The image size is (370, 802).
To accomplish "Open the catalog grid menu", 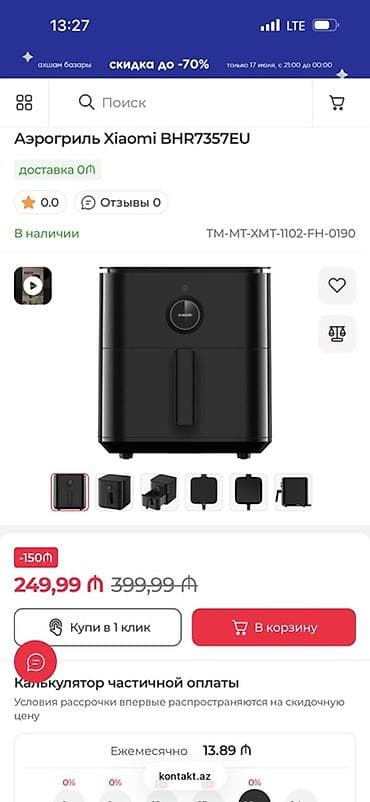I will tap(24, 103).
